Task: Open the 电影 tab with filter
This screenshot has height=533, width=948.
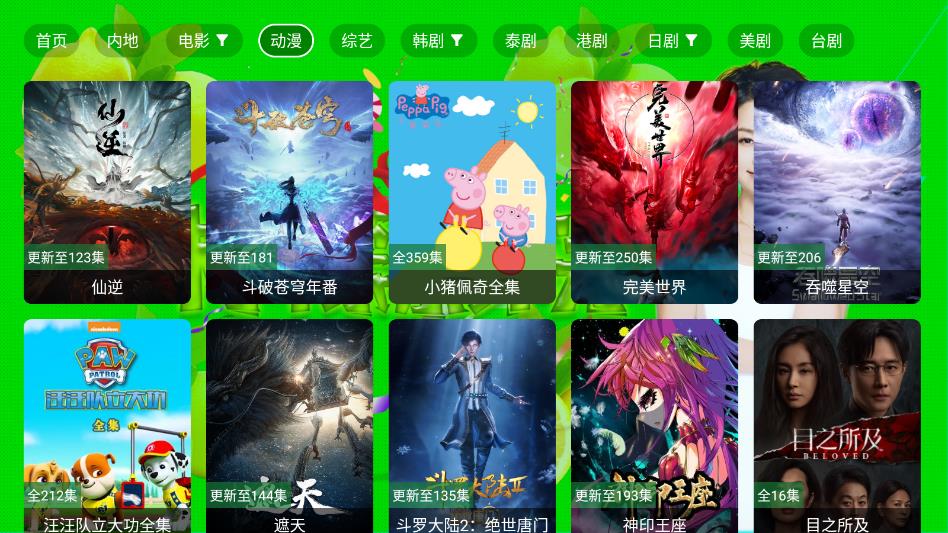Action: pos(203,41)
